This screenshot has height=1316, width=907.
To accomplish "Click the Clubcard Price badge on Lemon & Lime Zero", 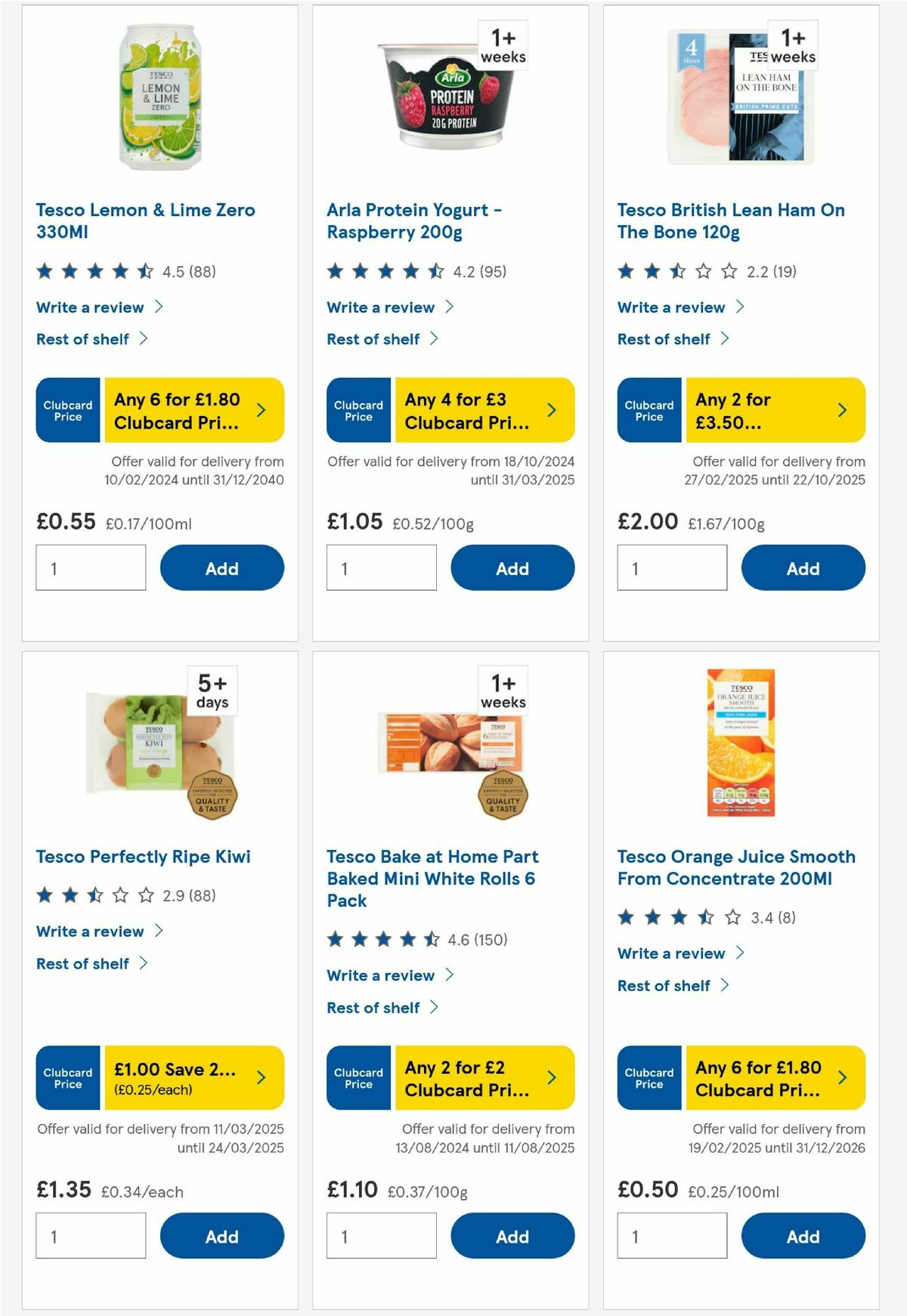I will pyautogui.click(x=67, y=409).
